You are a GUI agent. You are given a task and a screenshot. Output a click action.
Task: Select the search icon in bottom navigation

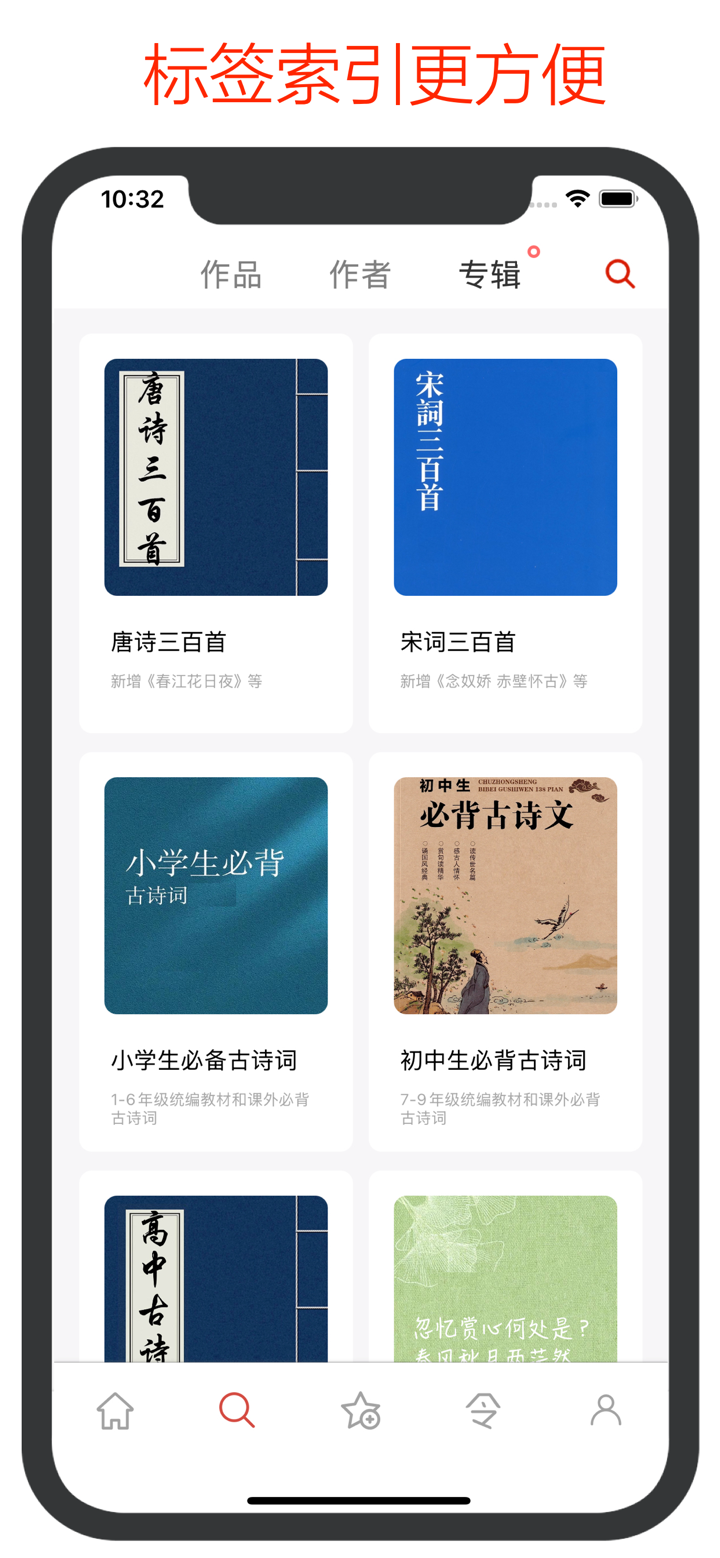click(237, 1410)
